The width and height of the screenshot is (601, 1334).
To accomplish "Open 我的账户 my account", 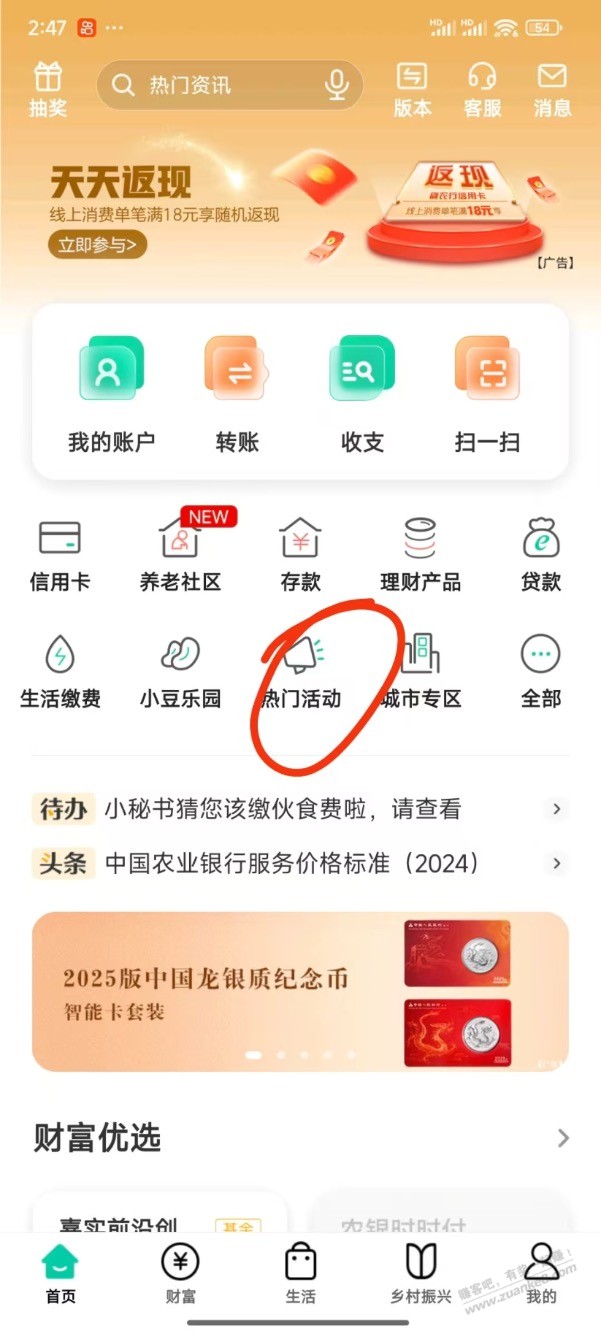I will point(111,394).
